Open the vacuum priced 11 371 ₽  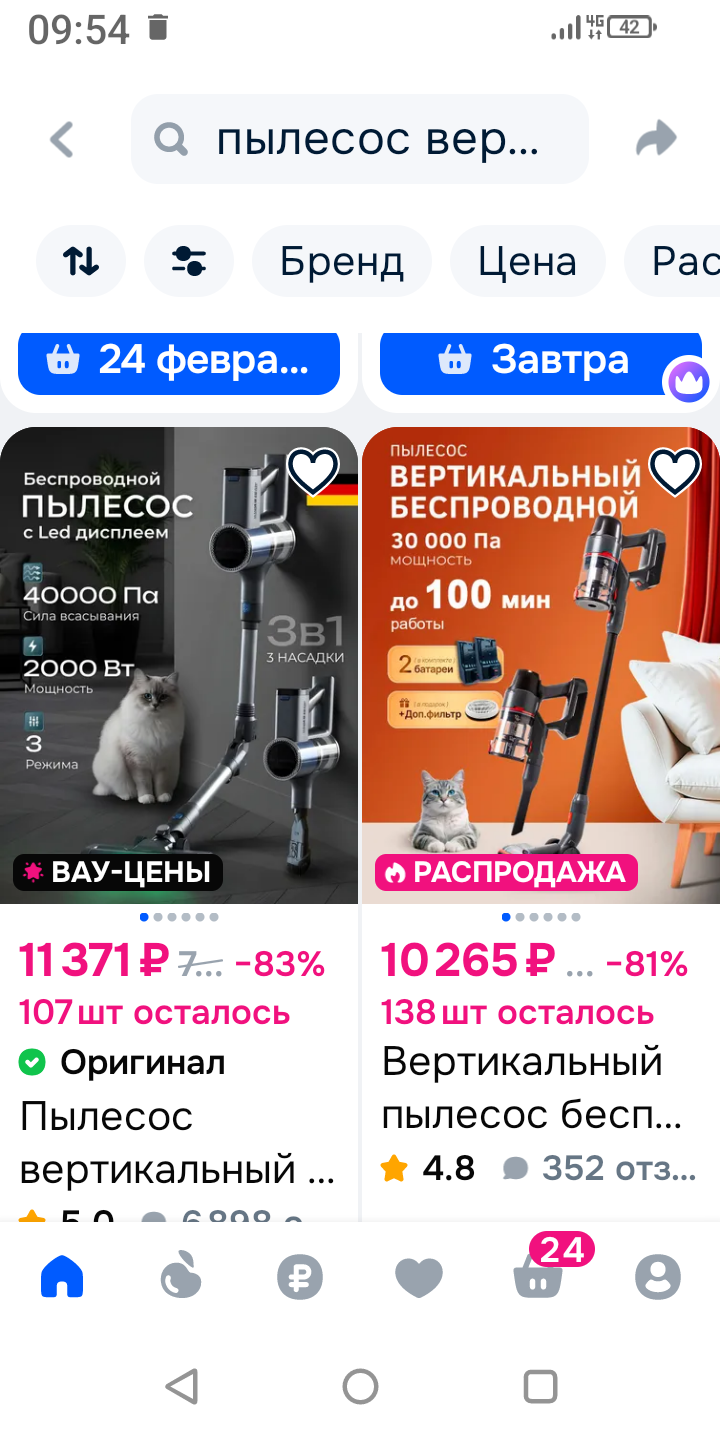[x=179, y=665]
